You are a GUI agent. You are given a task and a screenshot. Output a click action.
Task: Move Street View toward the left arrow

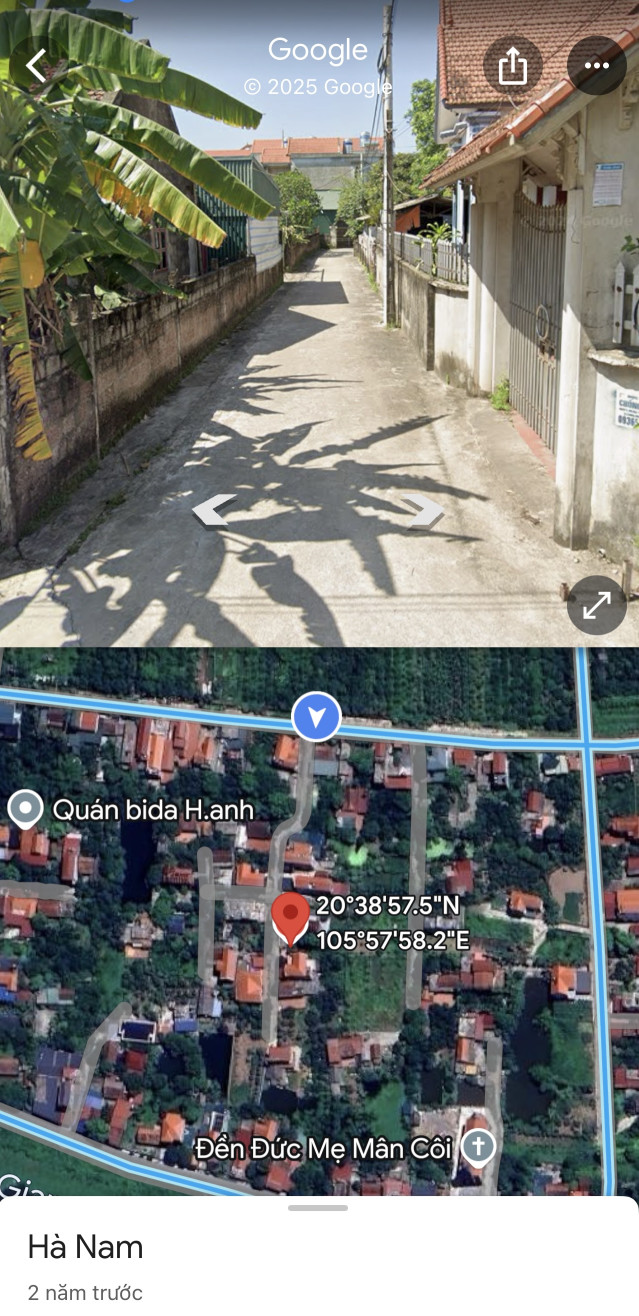pyautogui.click(x=214, y=510)
